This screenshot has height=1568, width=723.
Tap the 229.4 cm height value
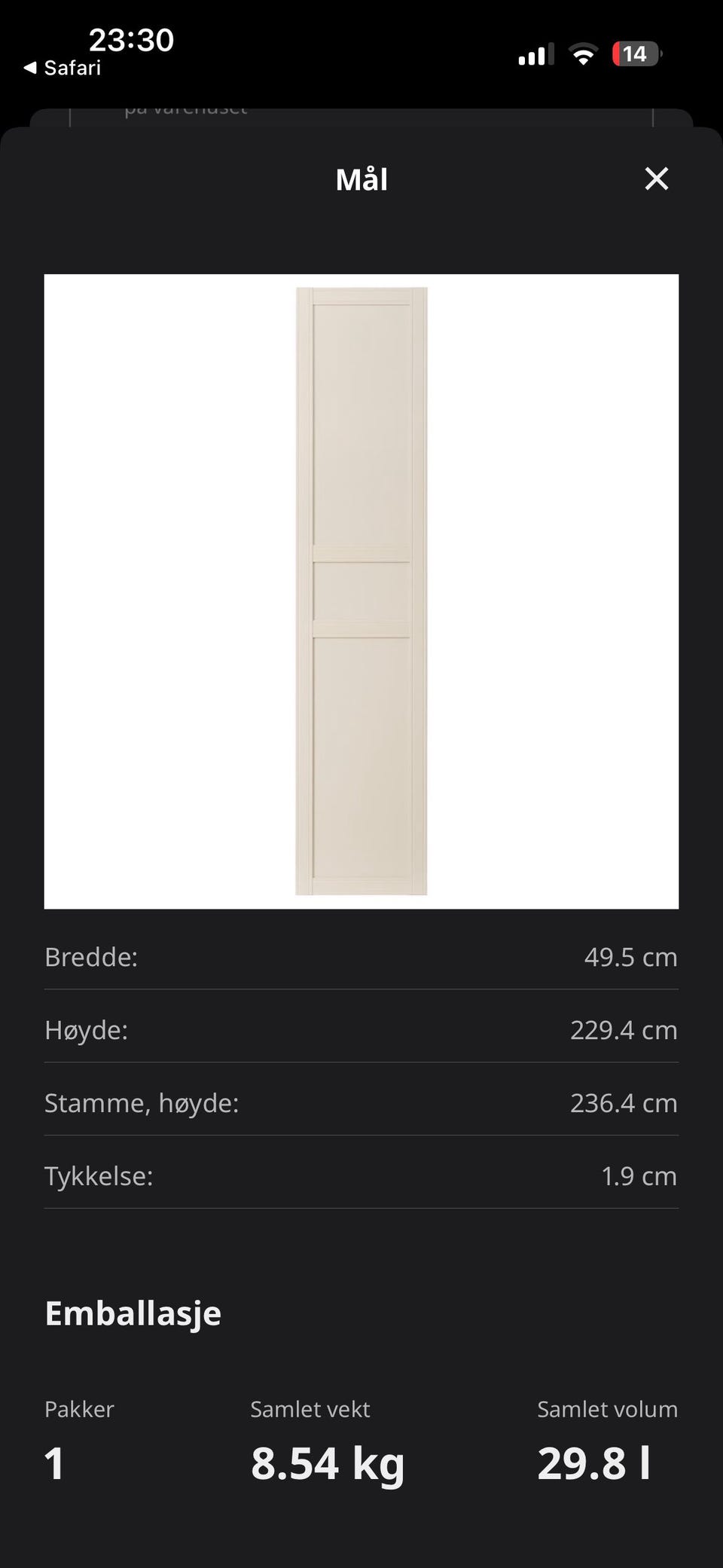coord(623,1030)
